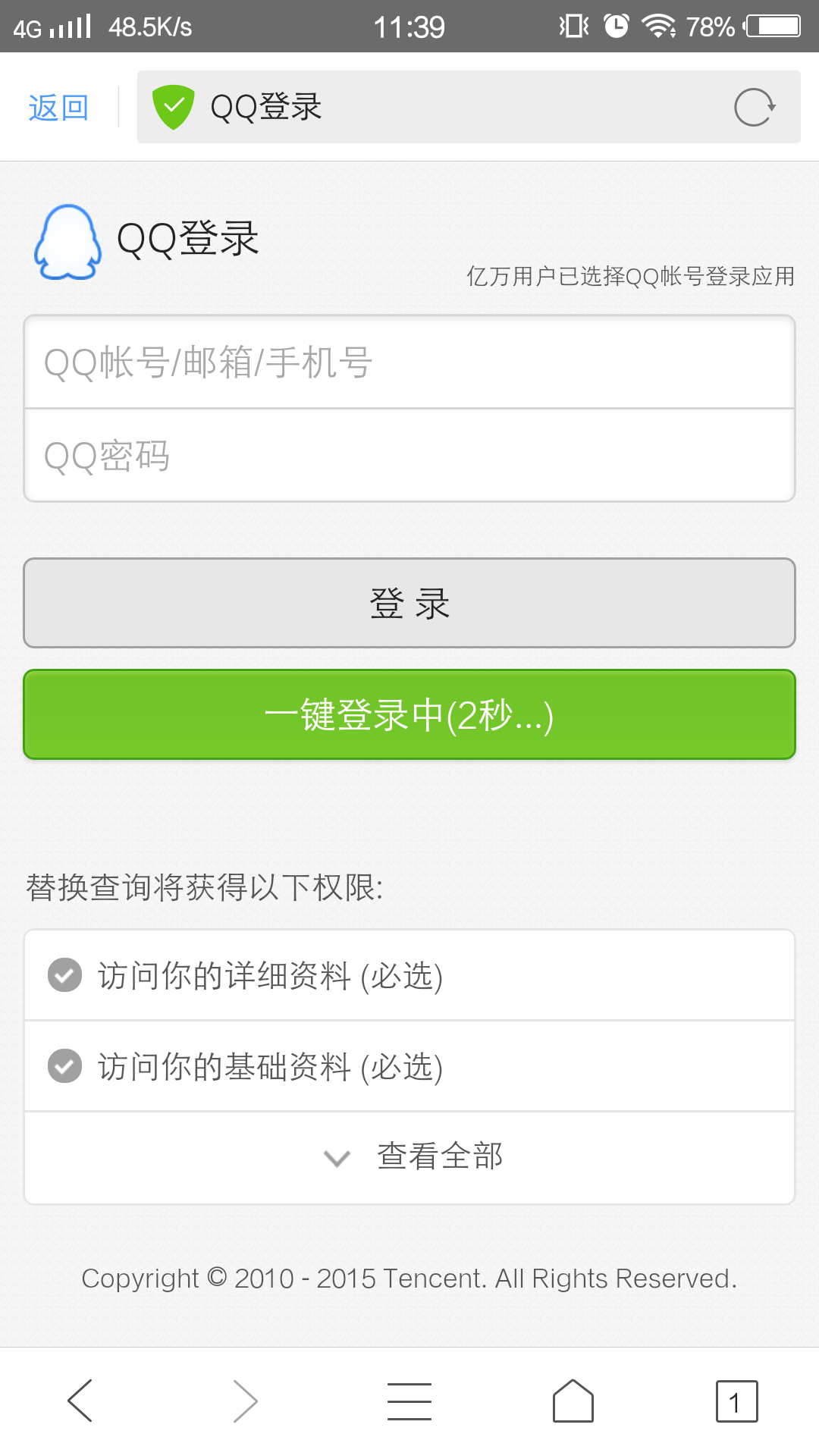Focus the QQ密码 password field

tap(409, 456)
